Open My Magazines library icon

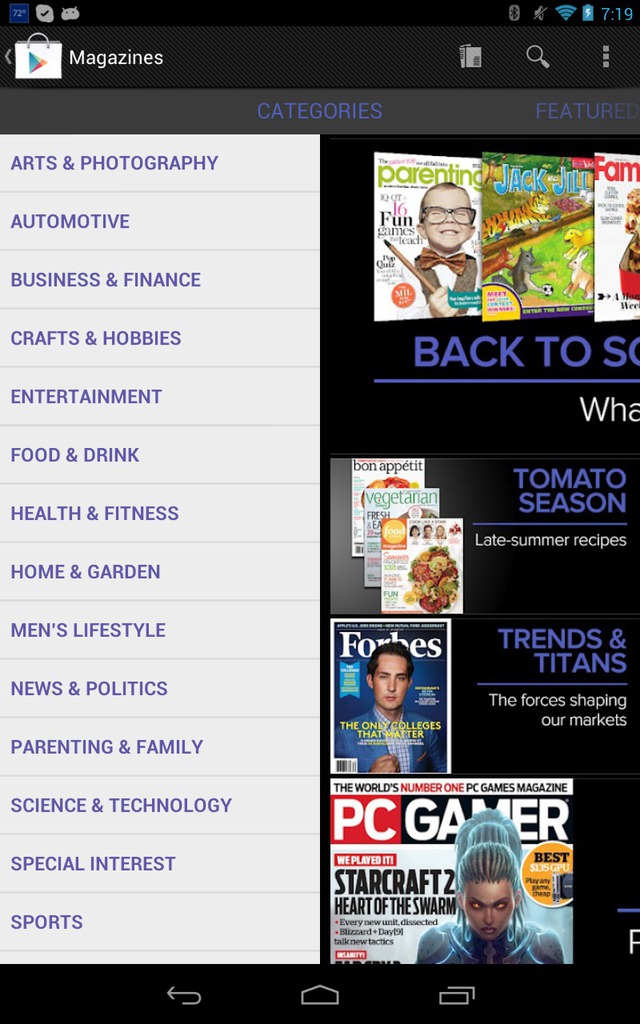(x=470, y=57)
